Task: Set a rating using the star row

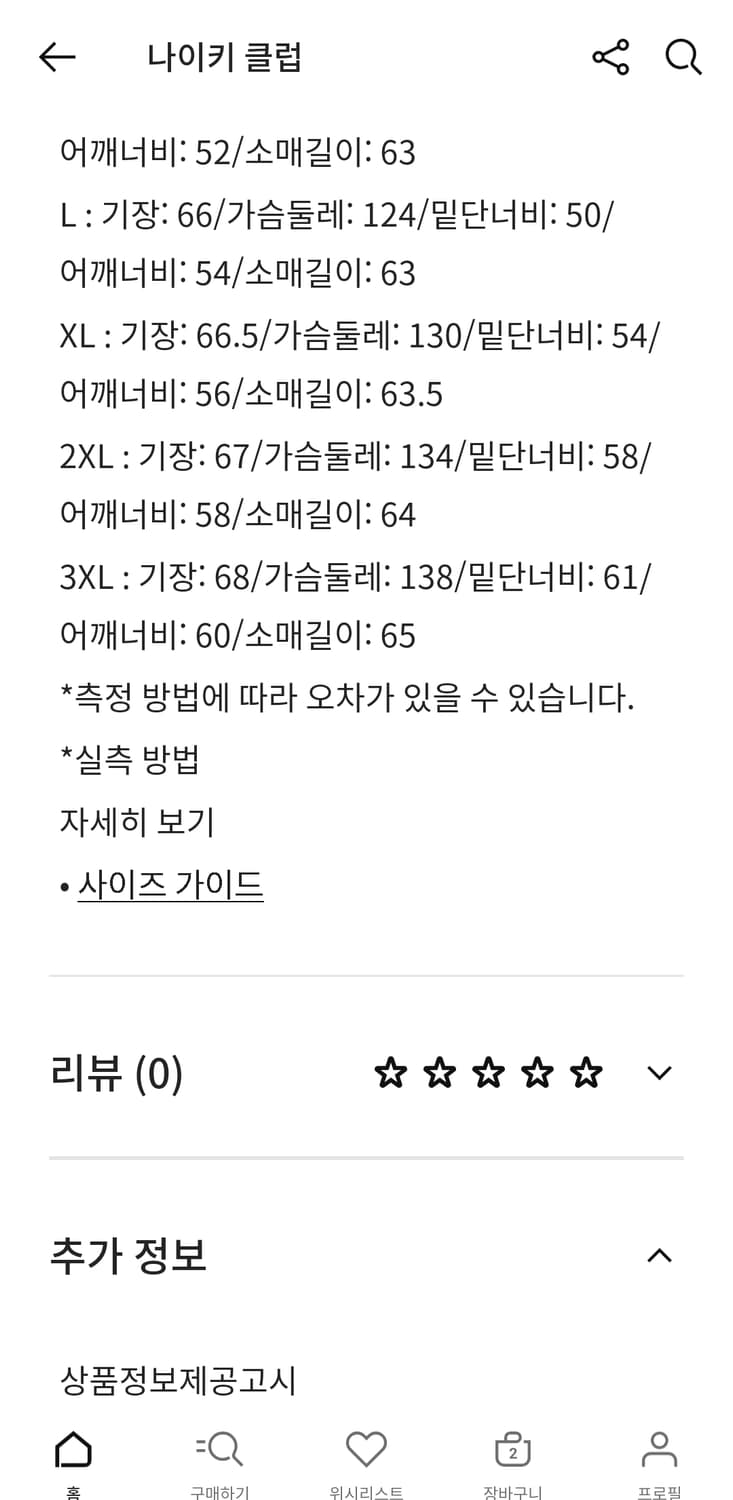Action: [488, 1072]
